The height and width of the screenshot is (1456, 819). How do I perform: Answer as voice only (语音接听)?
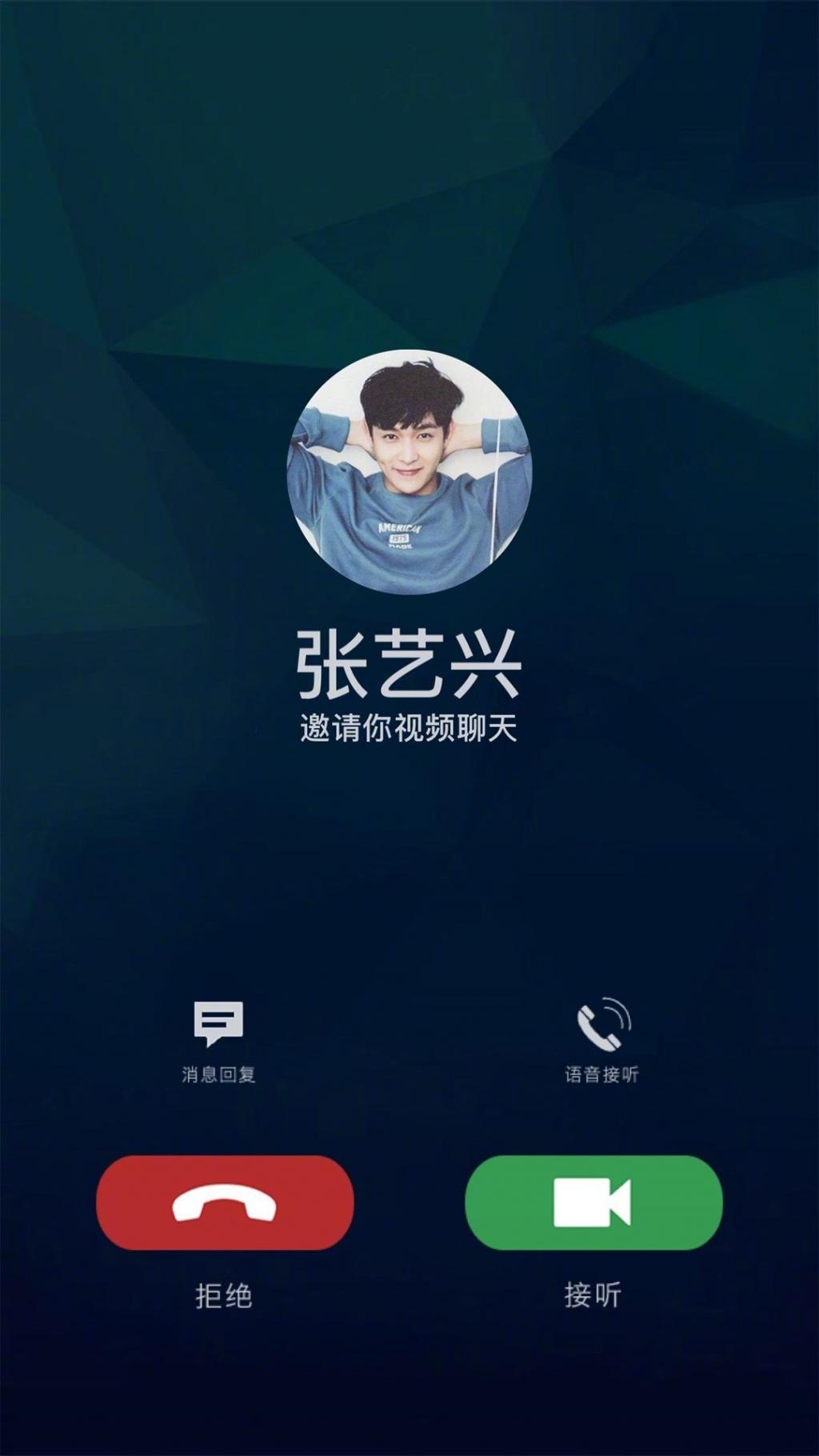point(602,1037)
